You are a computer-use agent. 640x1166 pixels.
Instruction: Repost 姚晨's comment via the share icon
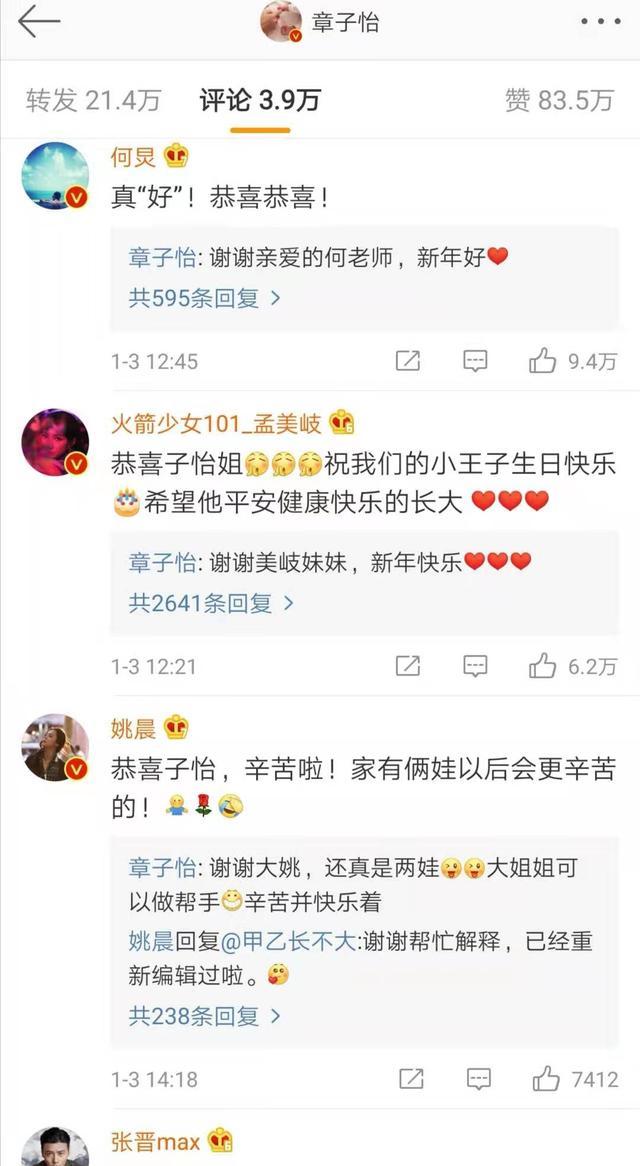pos(411,1079)
